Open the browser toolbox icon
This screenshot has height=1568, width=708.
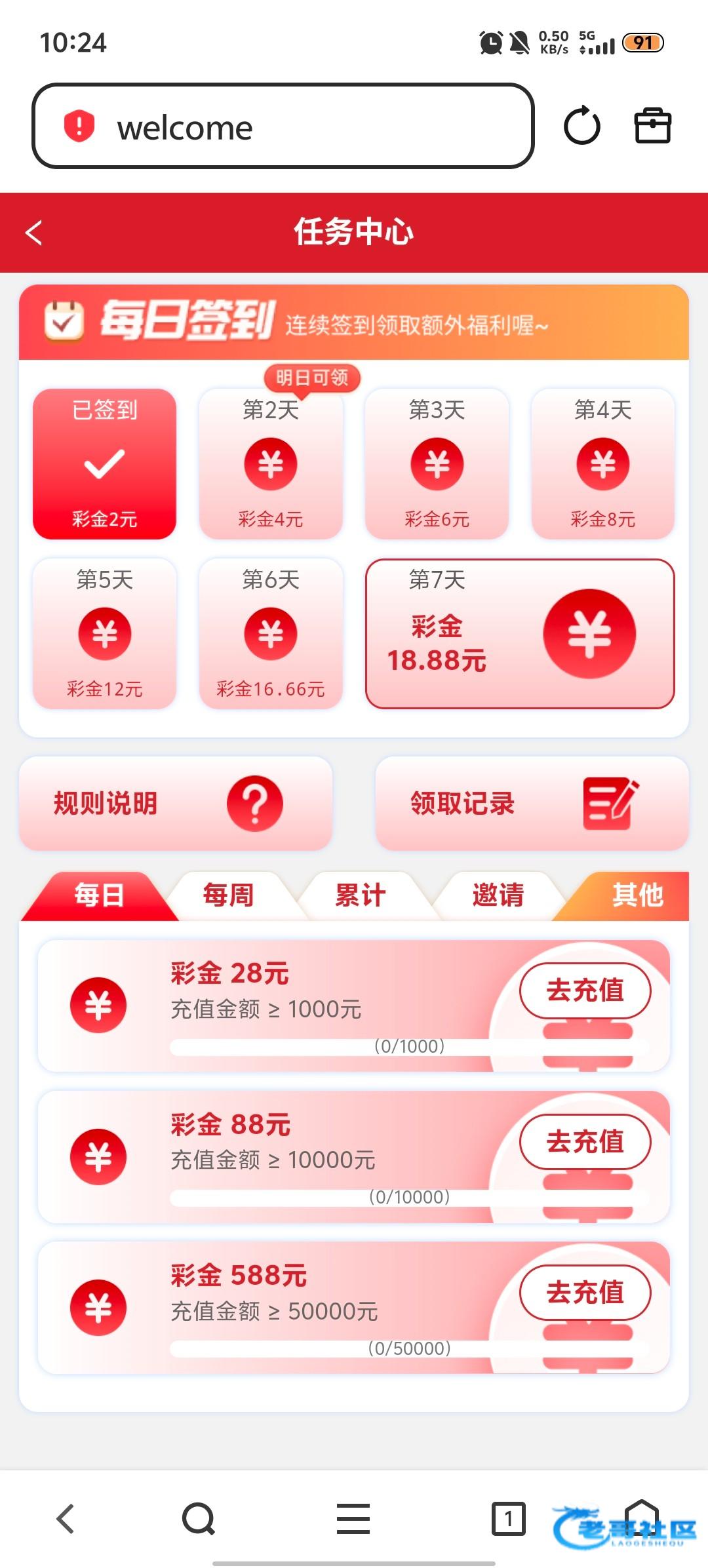pos(652,126)
